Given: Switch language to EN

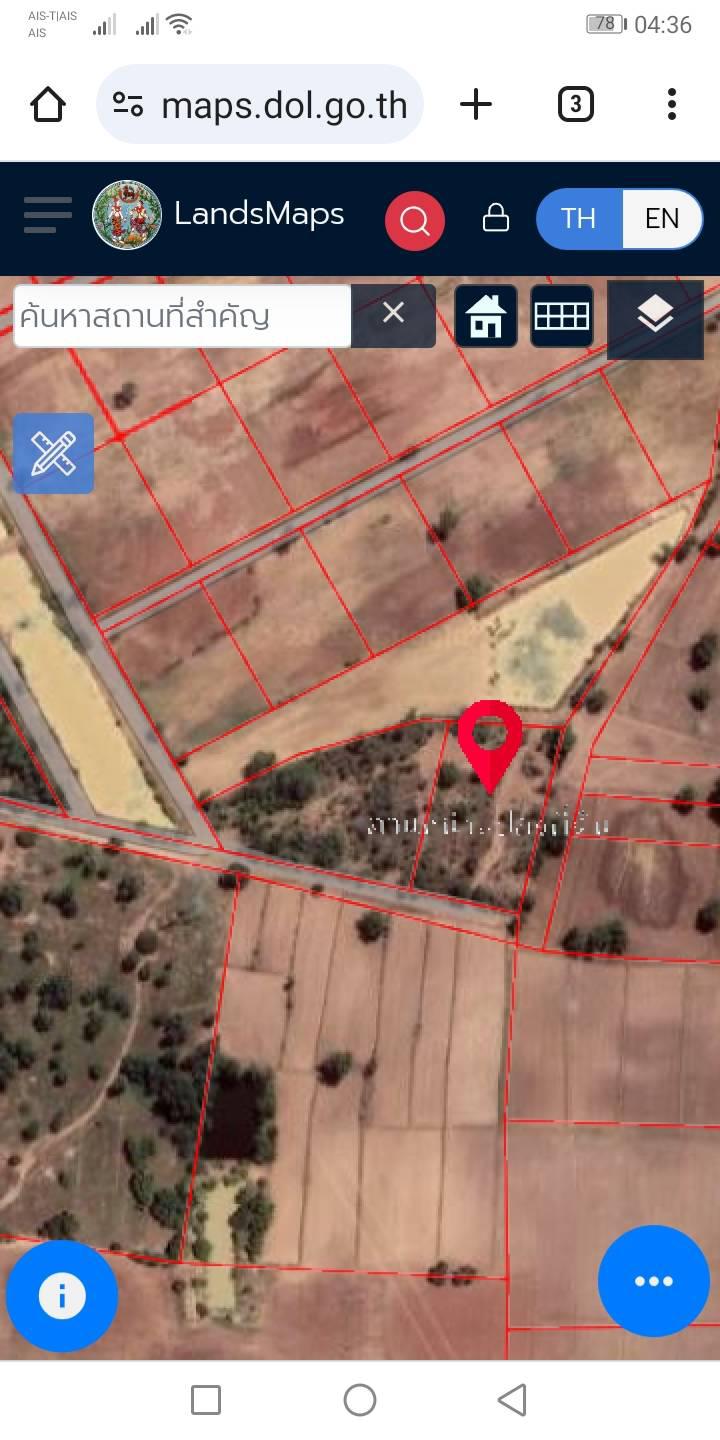Looking at the screenshot, I should 662,219.
